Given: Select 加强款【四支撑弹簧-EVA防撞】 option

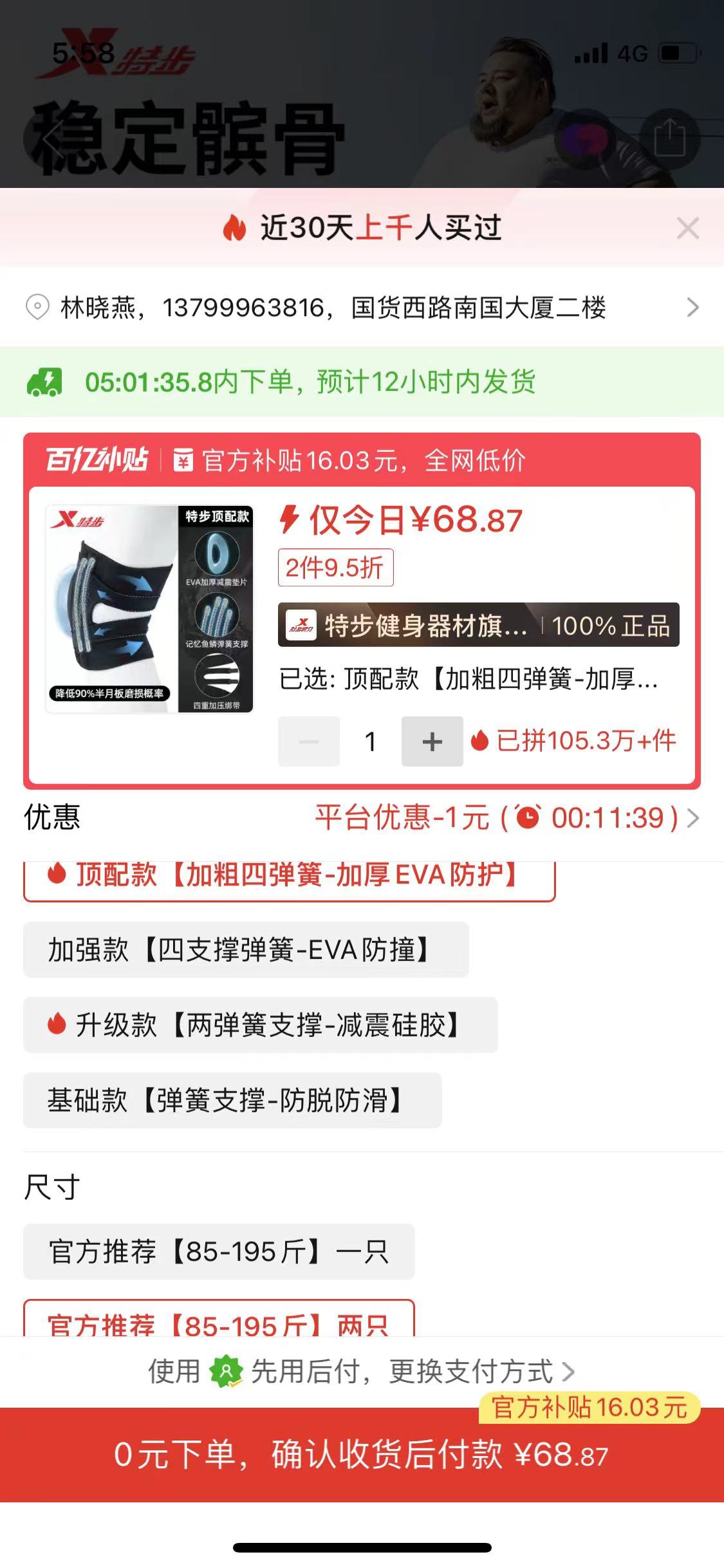Looking at the screenshot, I should coord(246,949).
